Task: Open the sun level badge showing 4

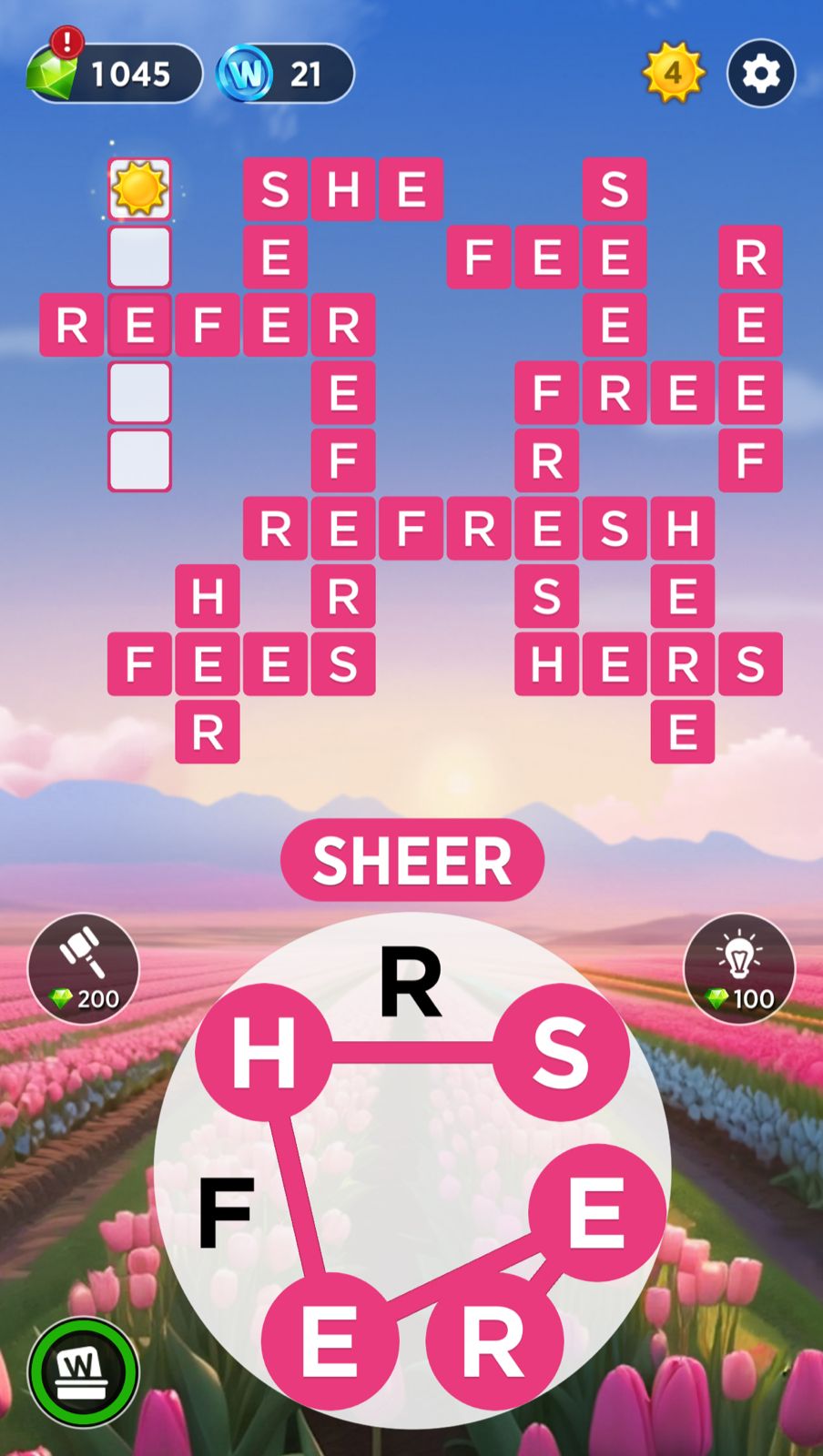Action: click(x=674, y=72)
